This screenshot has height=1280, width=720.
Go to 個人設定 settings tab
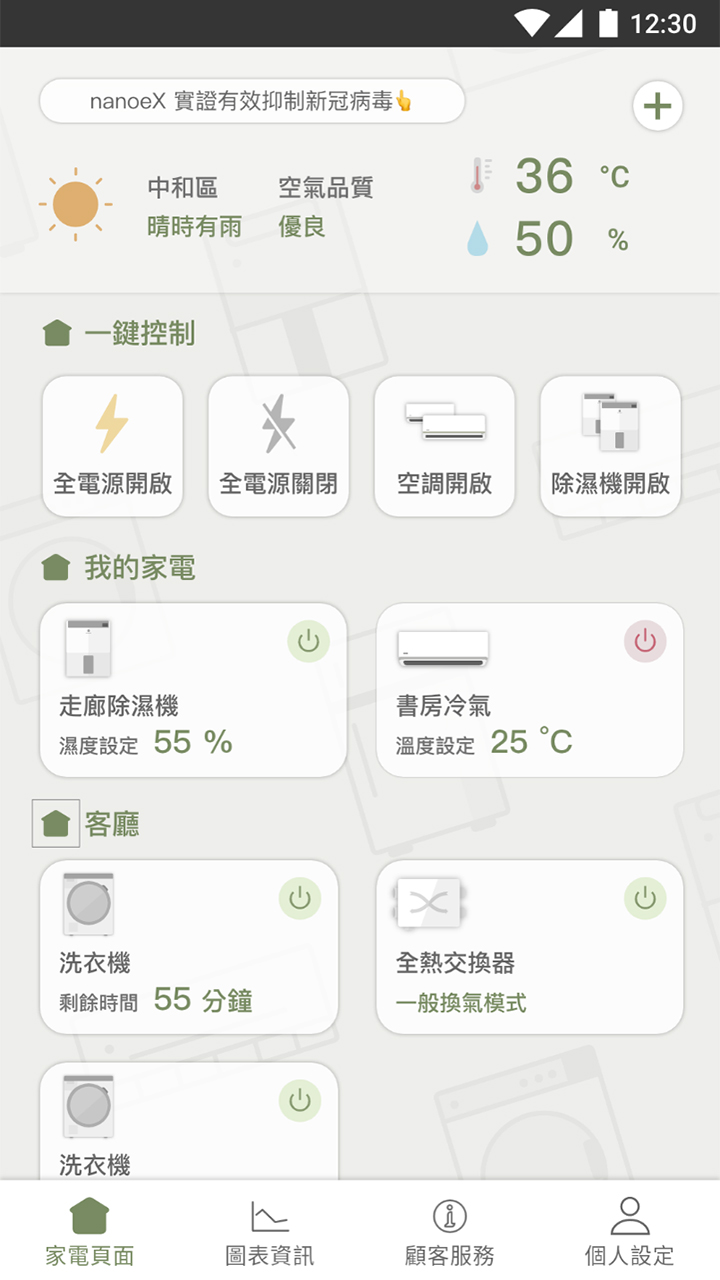629,1228
